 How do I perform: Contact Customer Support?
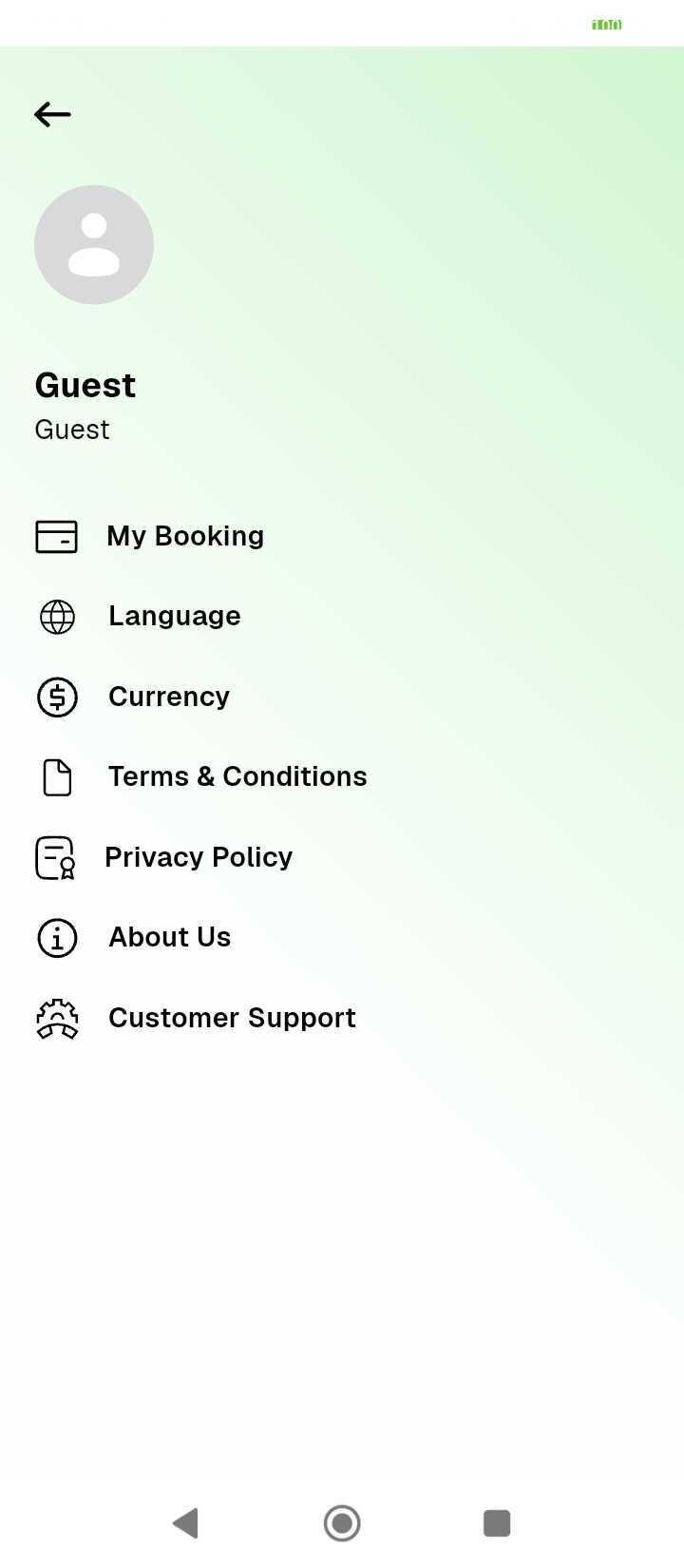coord(232,1018)
